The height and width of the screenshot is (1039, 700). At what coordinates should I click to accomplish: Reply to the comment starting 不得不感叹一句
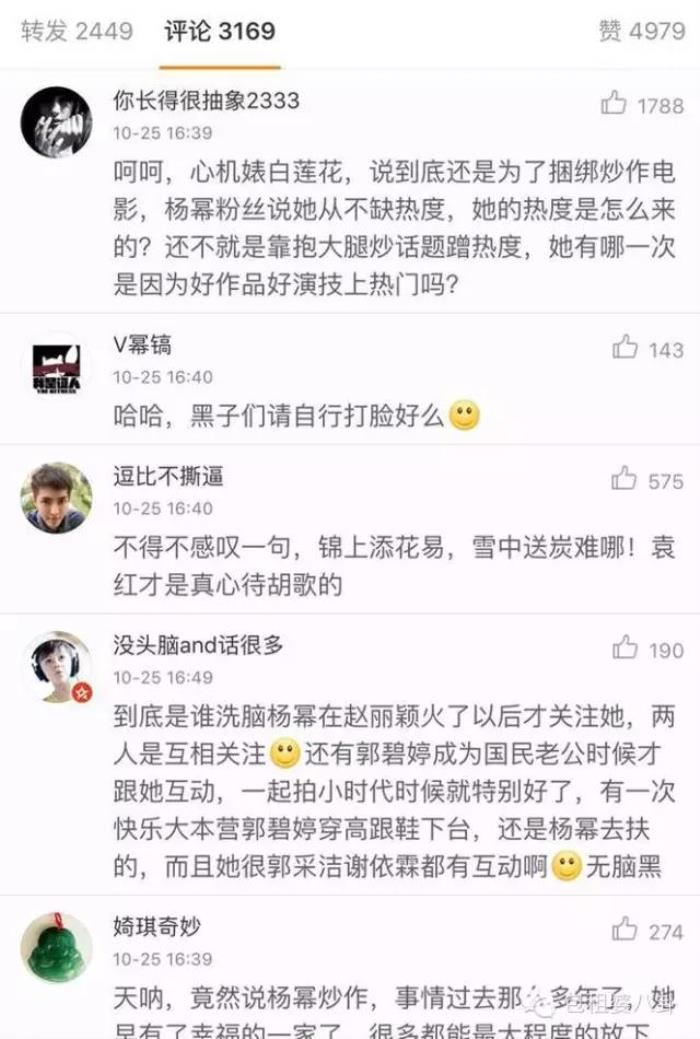[x=380, y=565]
